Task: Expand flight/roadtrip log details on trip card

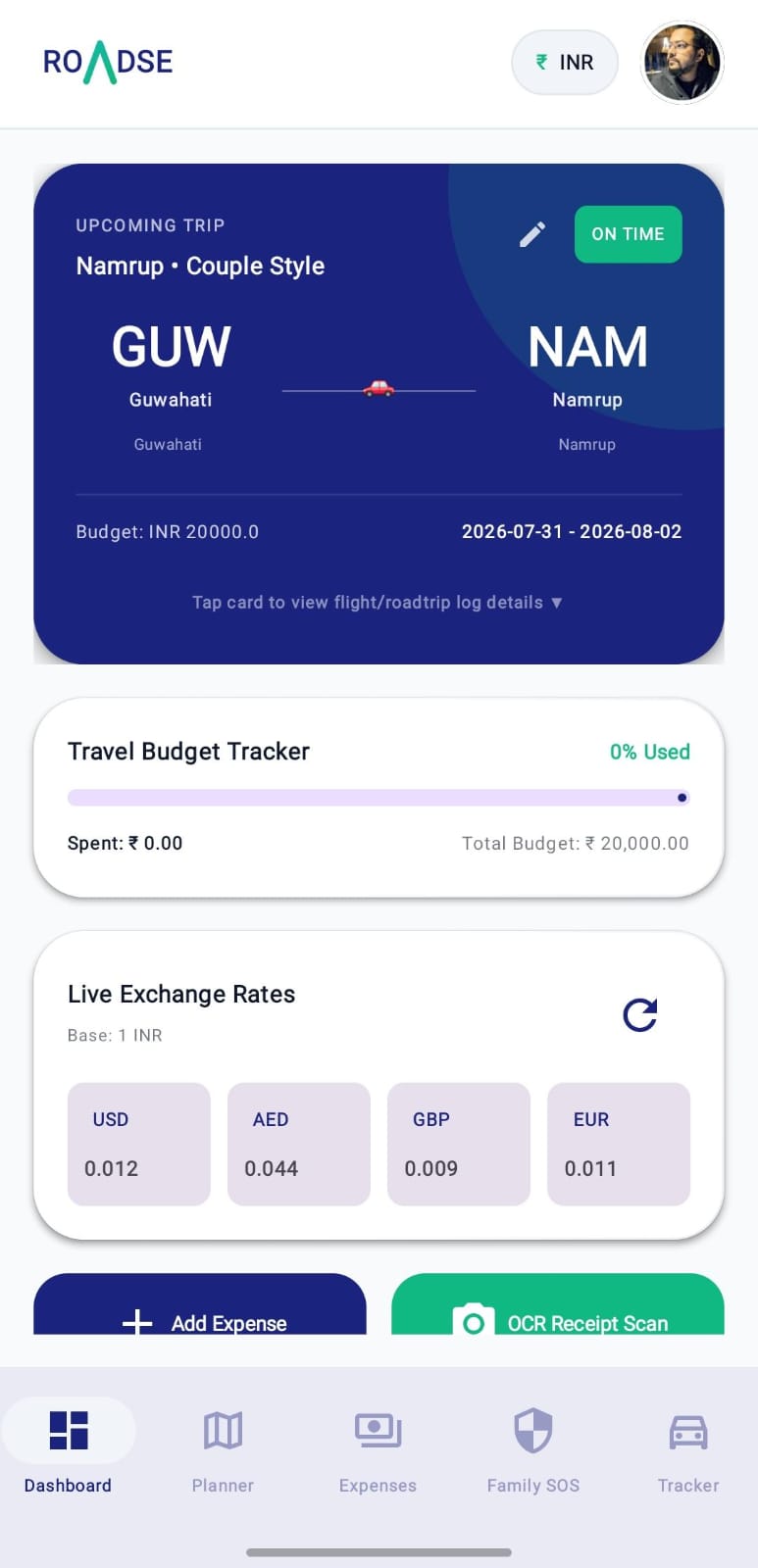Action: tap(378, 602)
